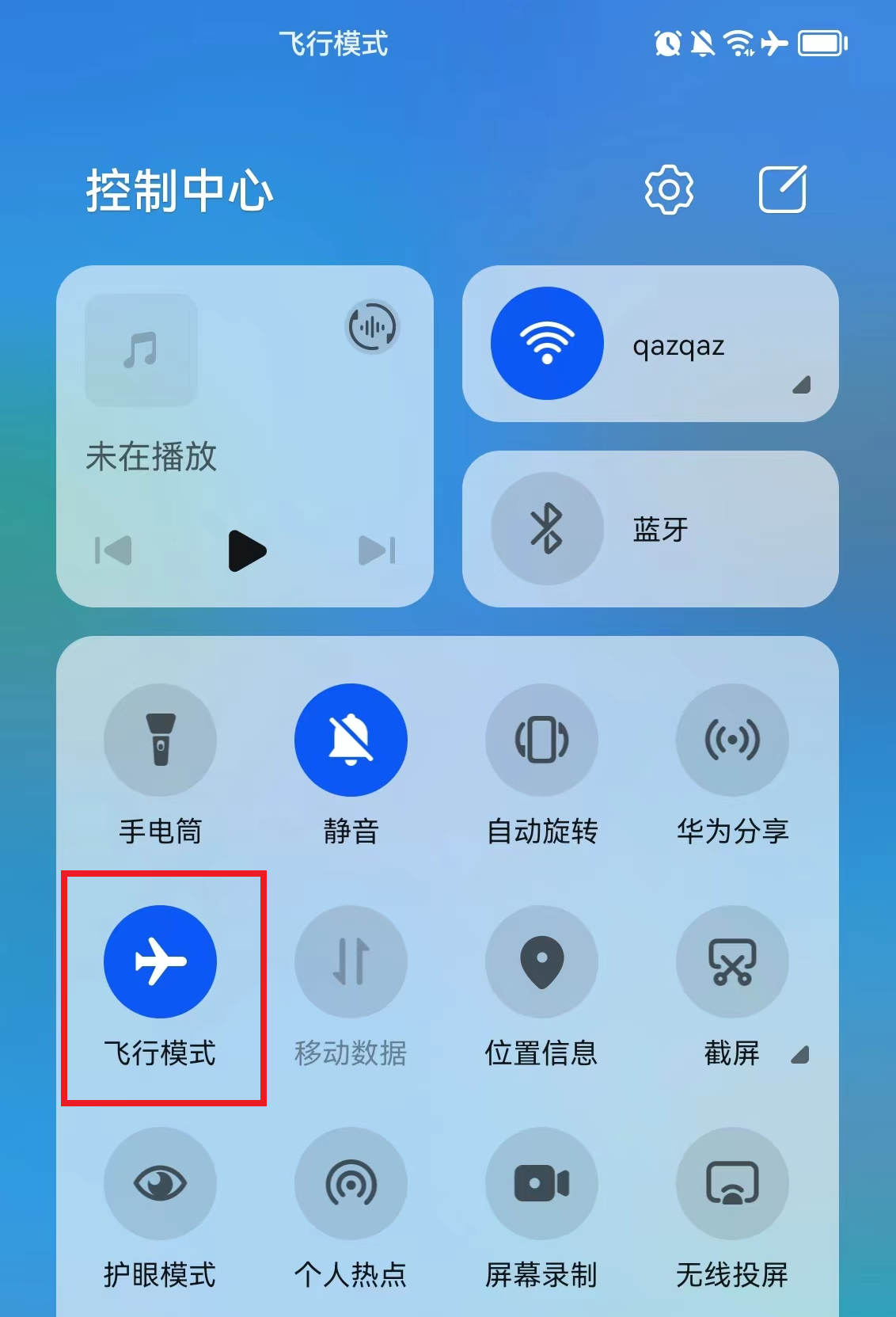The image size is (896, 1317).
Task: Expand Wi-Fi network list arrow
Action: click(x=801, y=385)
